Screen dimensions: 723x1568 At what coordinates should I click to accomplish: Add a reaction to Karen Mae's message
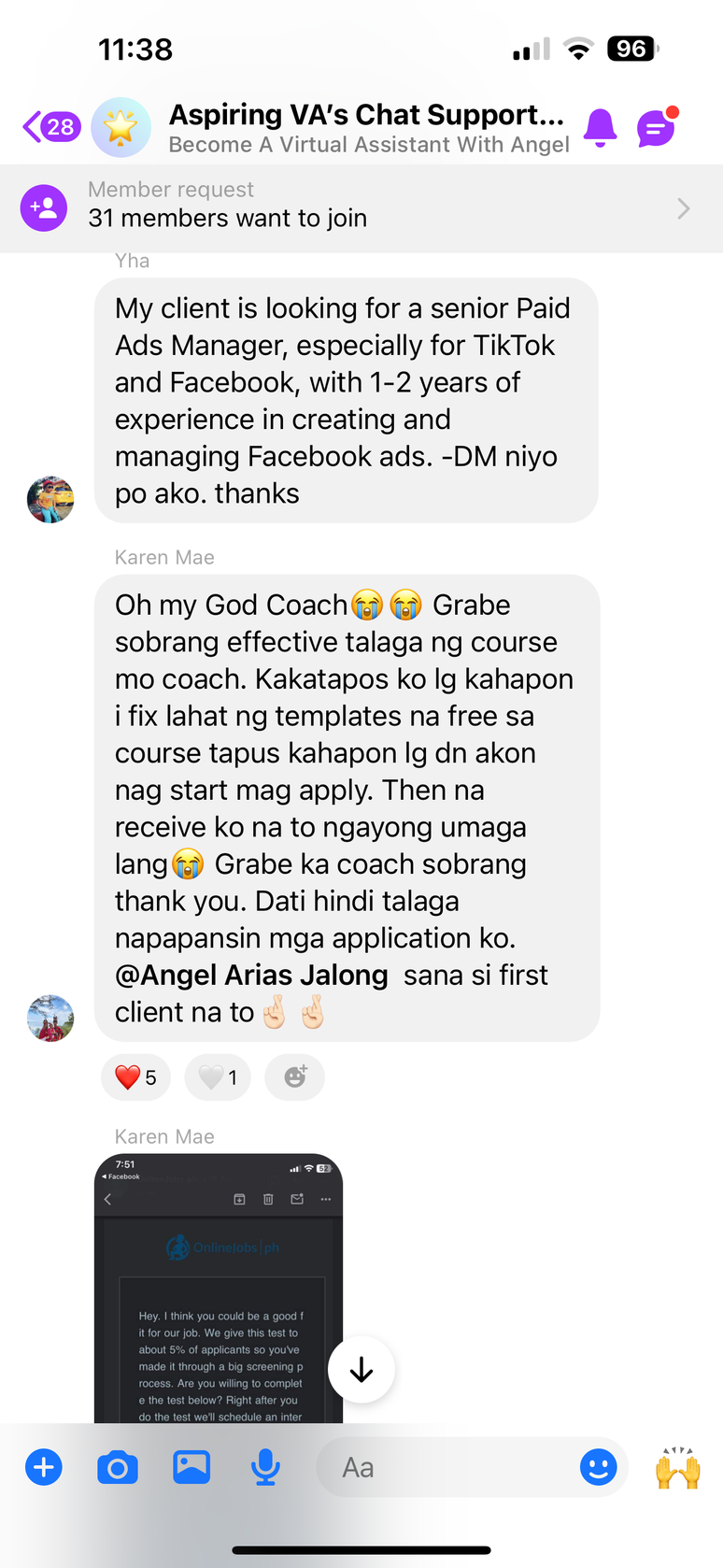[295, 1077]
